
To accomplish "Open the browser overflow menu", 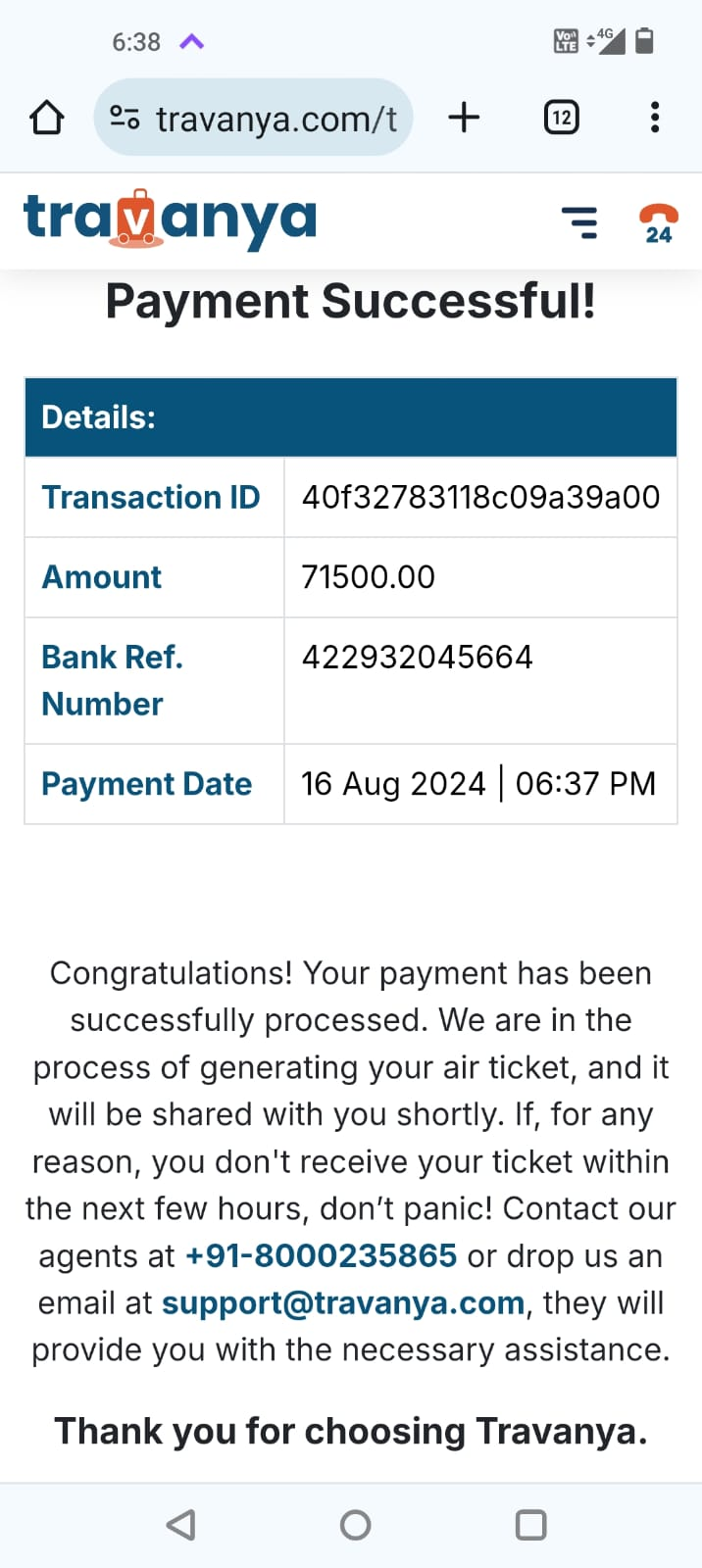I will click(x=655, y=118).
